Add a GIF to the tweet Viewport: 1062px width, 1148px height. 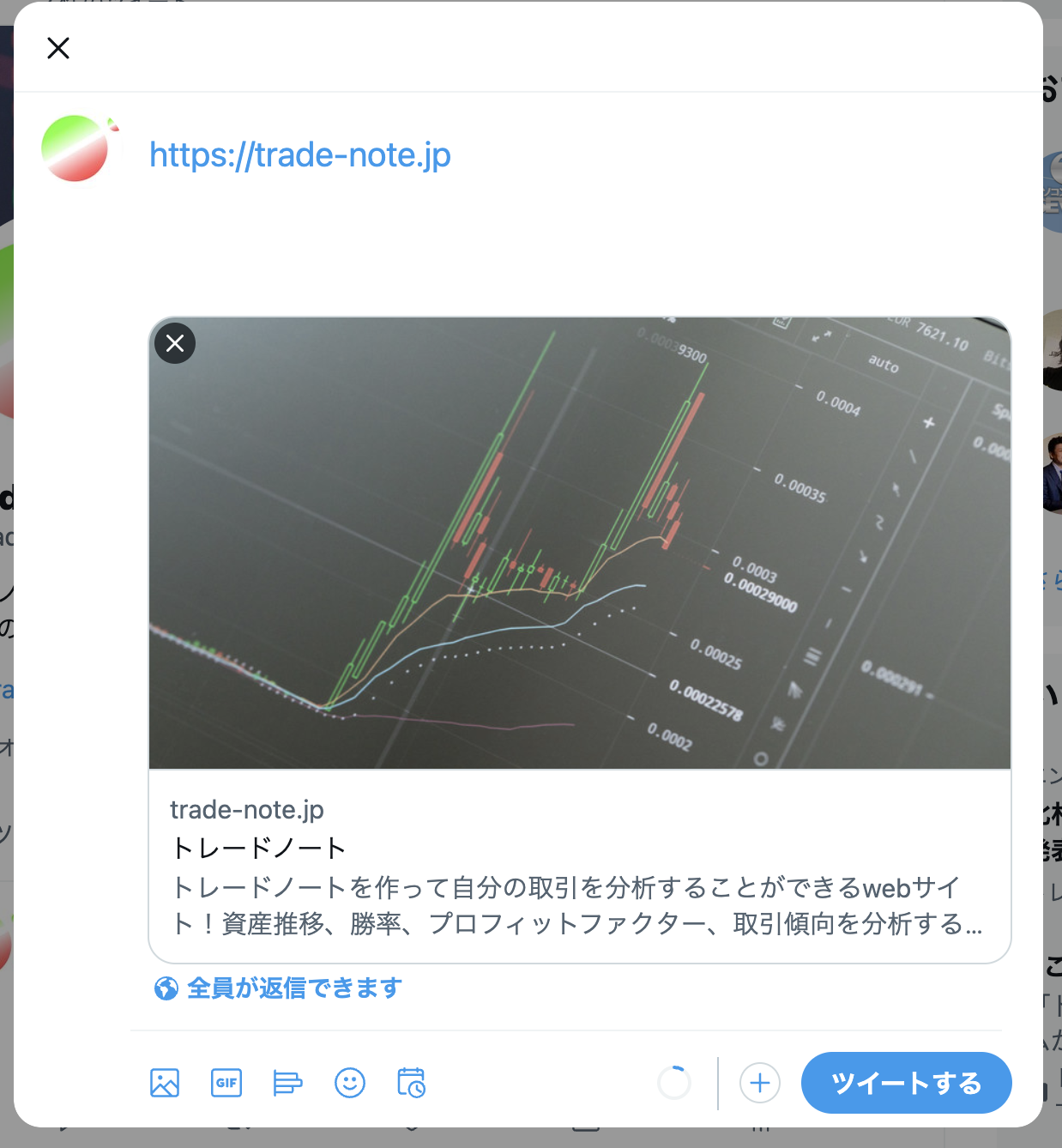click(x=226, y=1083)
